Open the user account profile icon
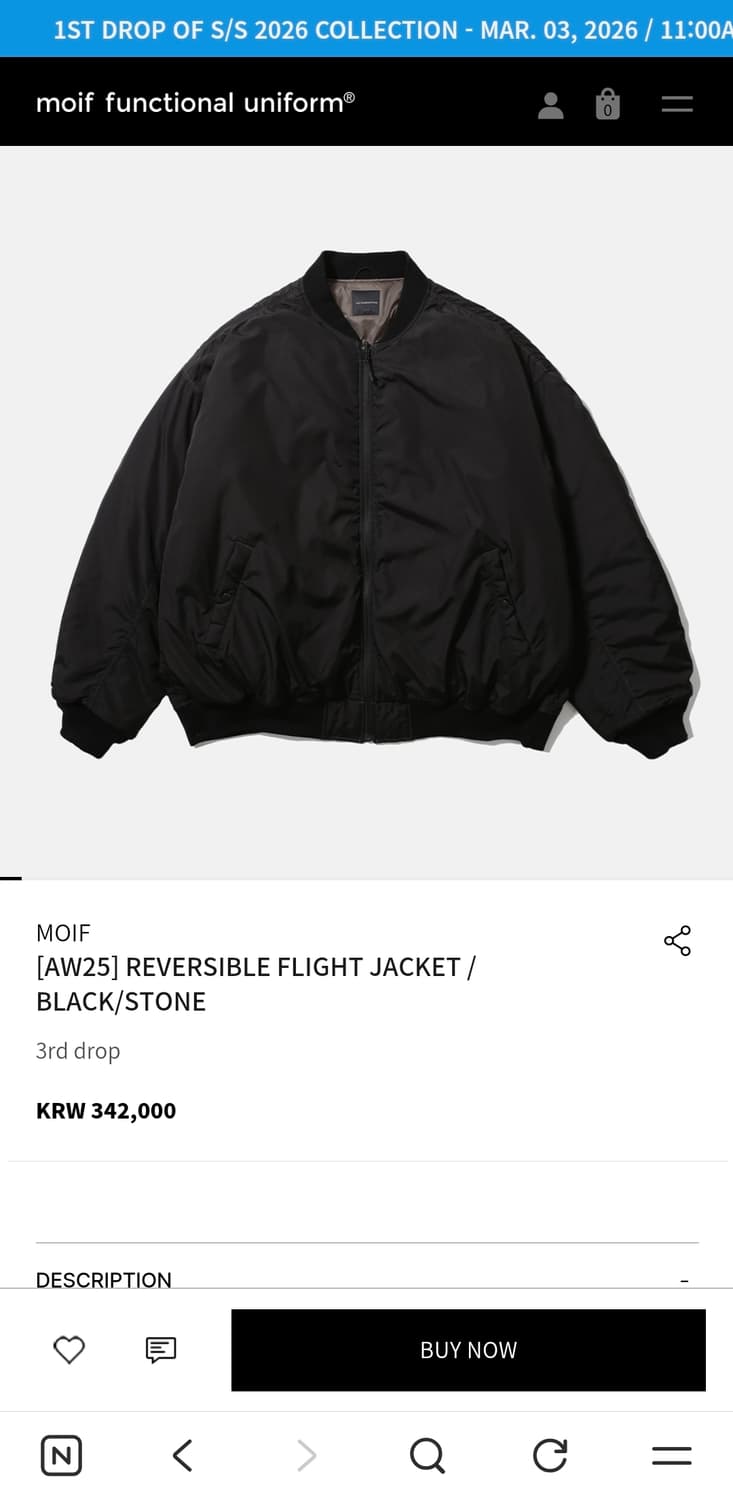The width and height of the screenshot is (733, 1500). point(550,103)
